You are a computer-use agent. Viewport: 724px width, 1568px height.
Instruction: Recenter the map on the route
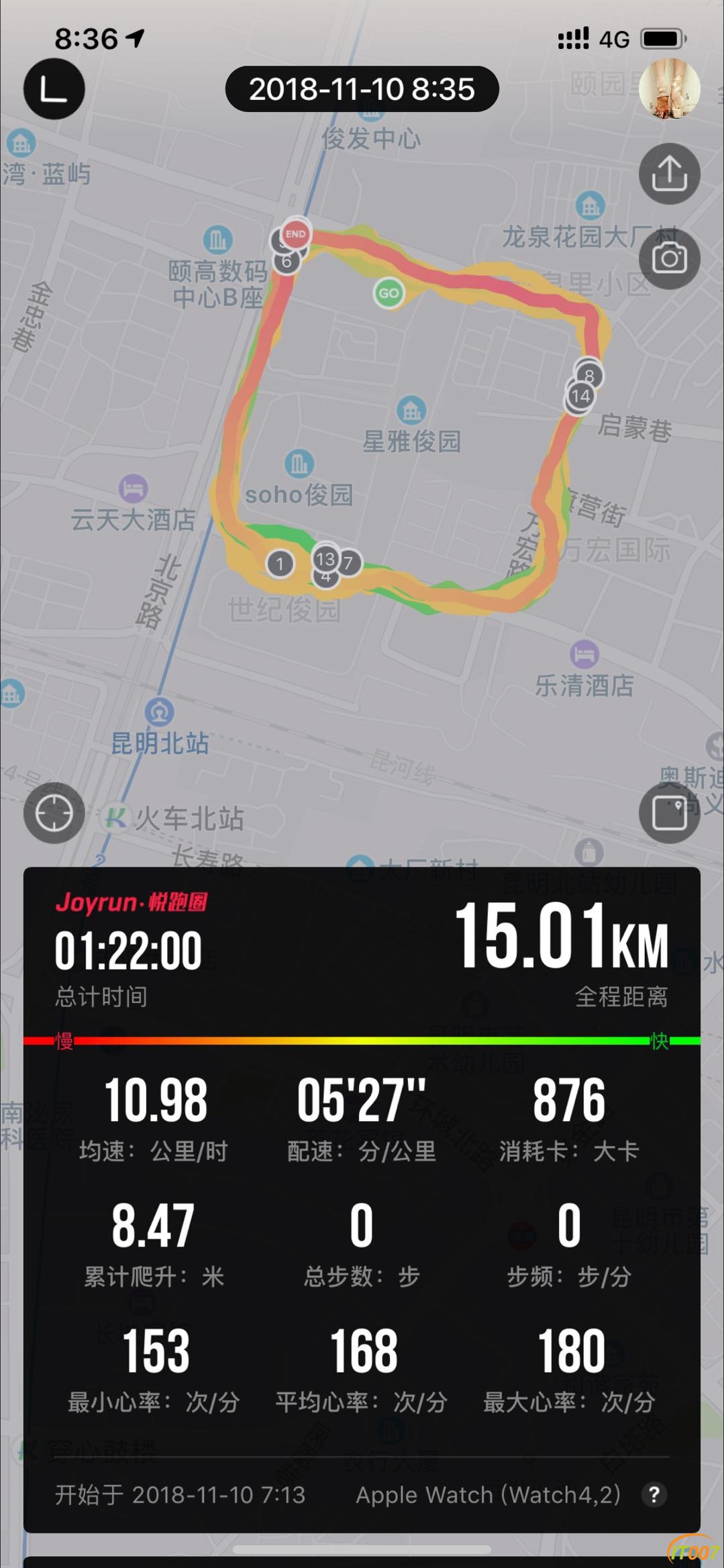point(54,813)
